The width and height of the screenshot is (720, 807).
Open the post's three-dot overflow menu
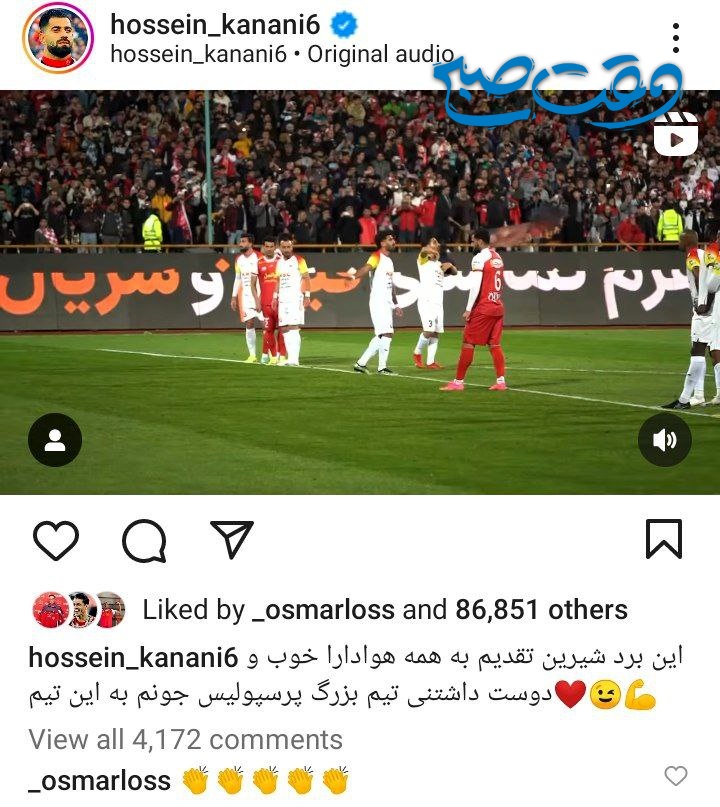(x=676, y=37)
